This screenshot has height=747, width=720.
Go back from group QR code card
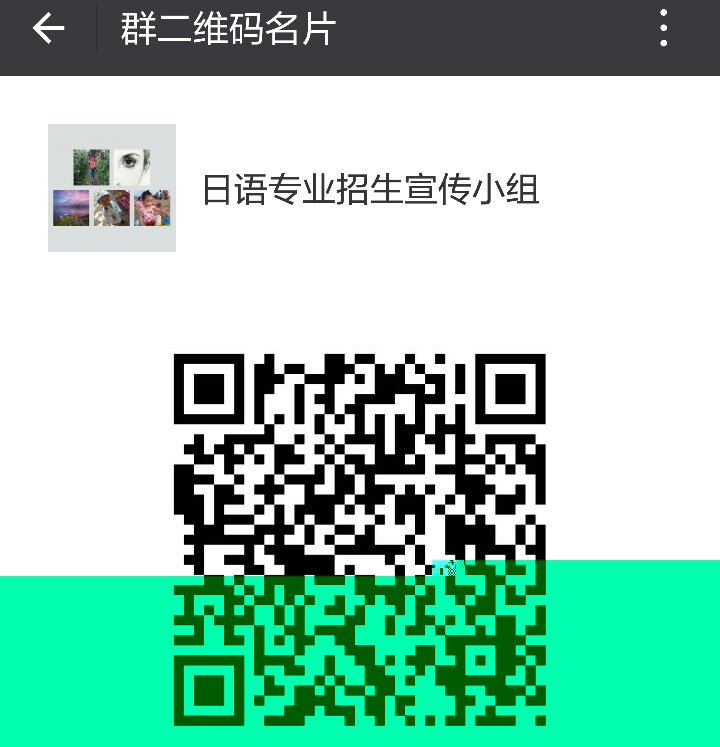47,29
